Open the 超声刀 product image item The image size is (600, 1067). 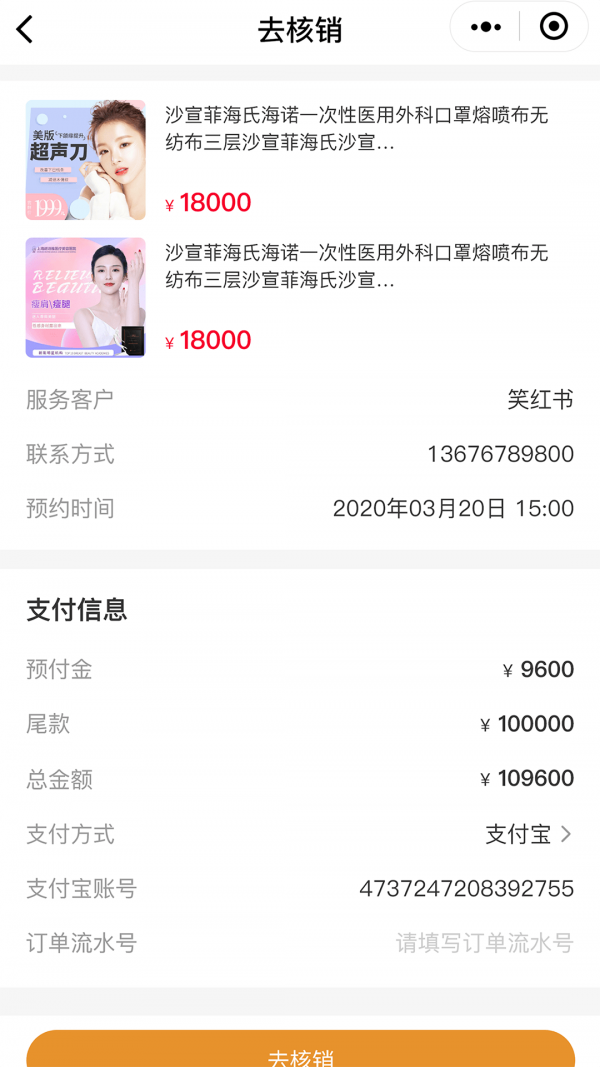point(86,160)
